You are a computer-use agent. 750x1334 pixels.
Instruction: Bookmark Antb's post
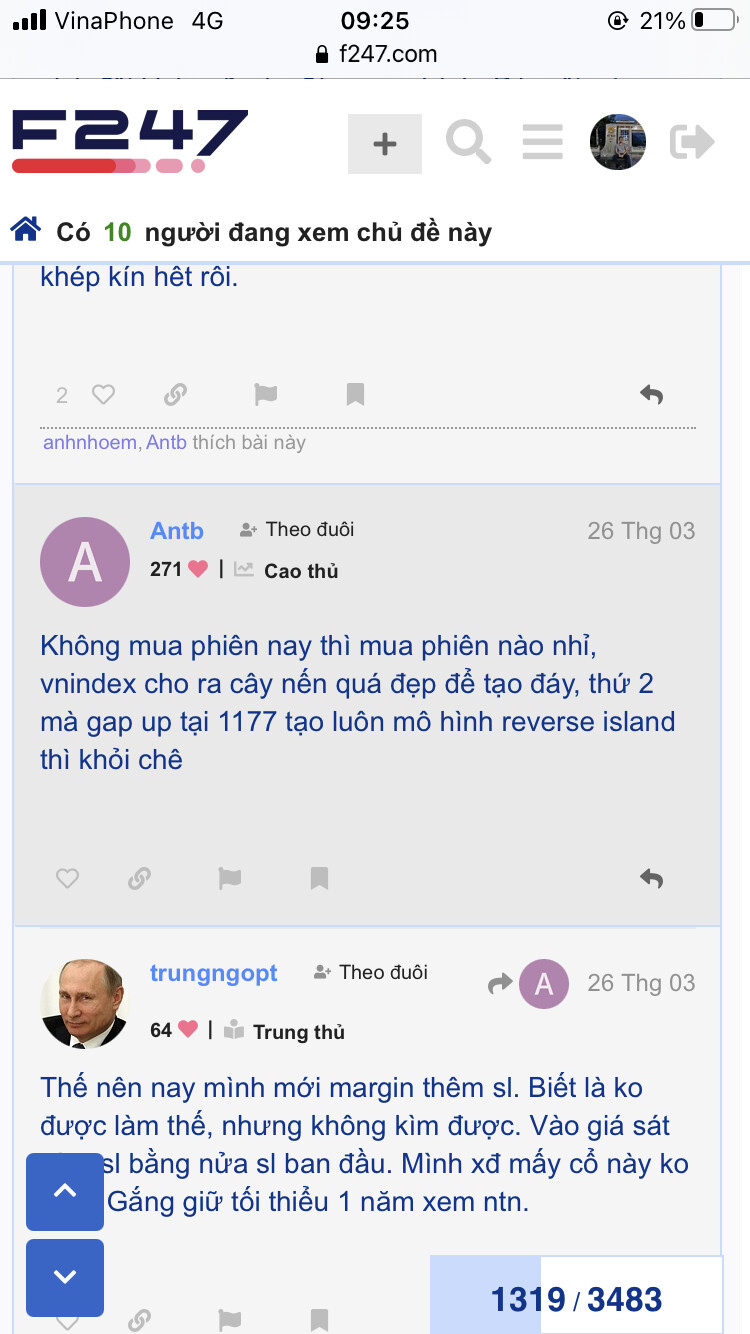[x=319, y=879]
